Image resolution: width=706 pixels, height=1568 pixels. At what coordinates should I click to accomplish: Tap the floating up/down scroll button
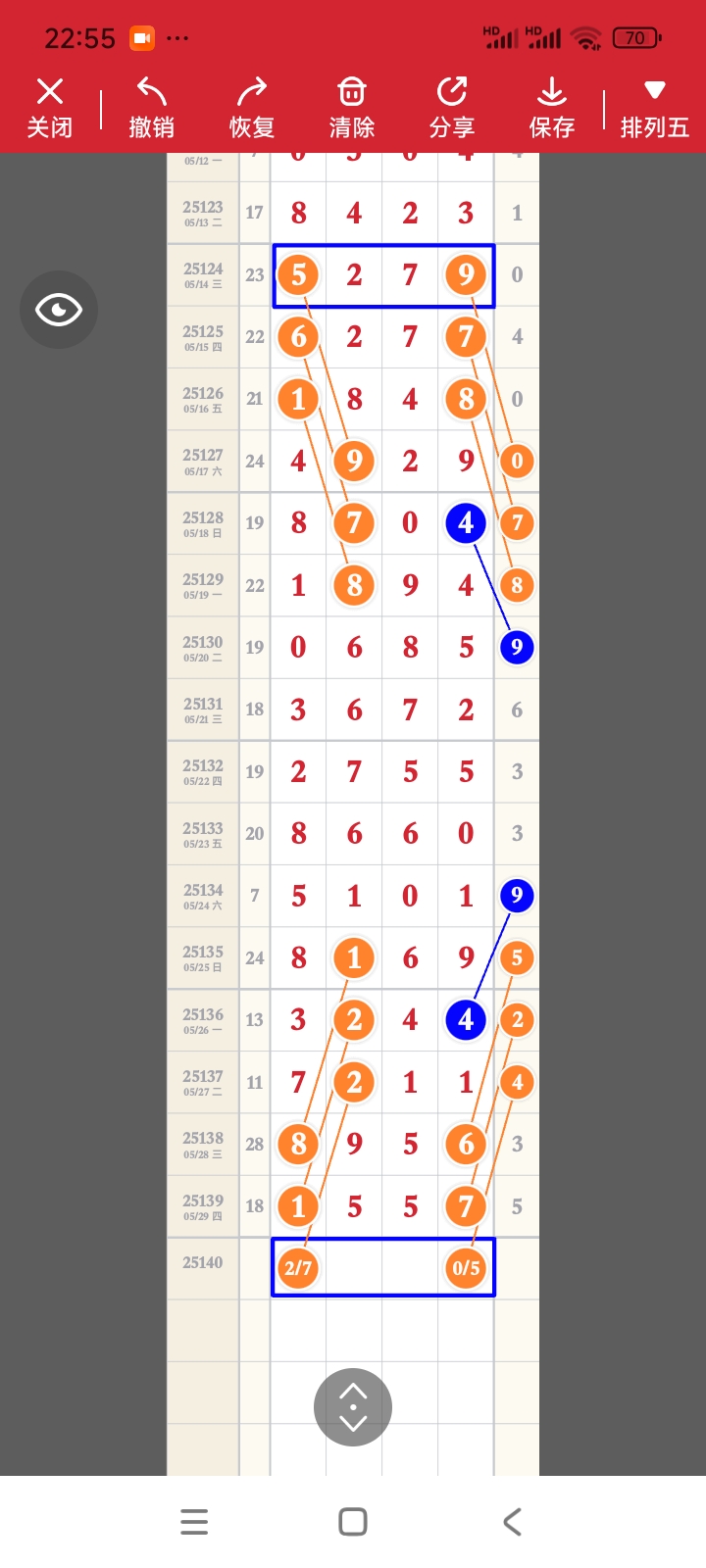click(x=353, y=1407)
